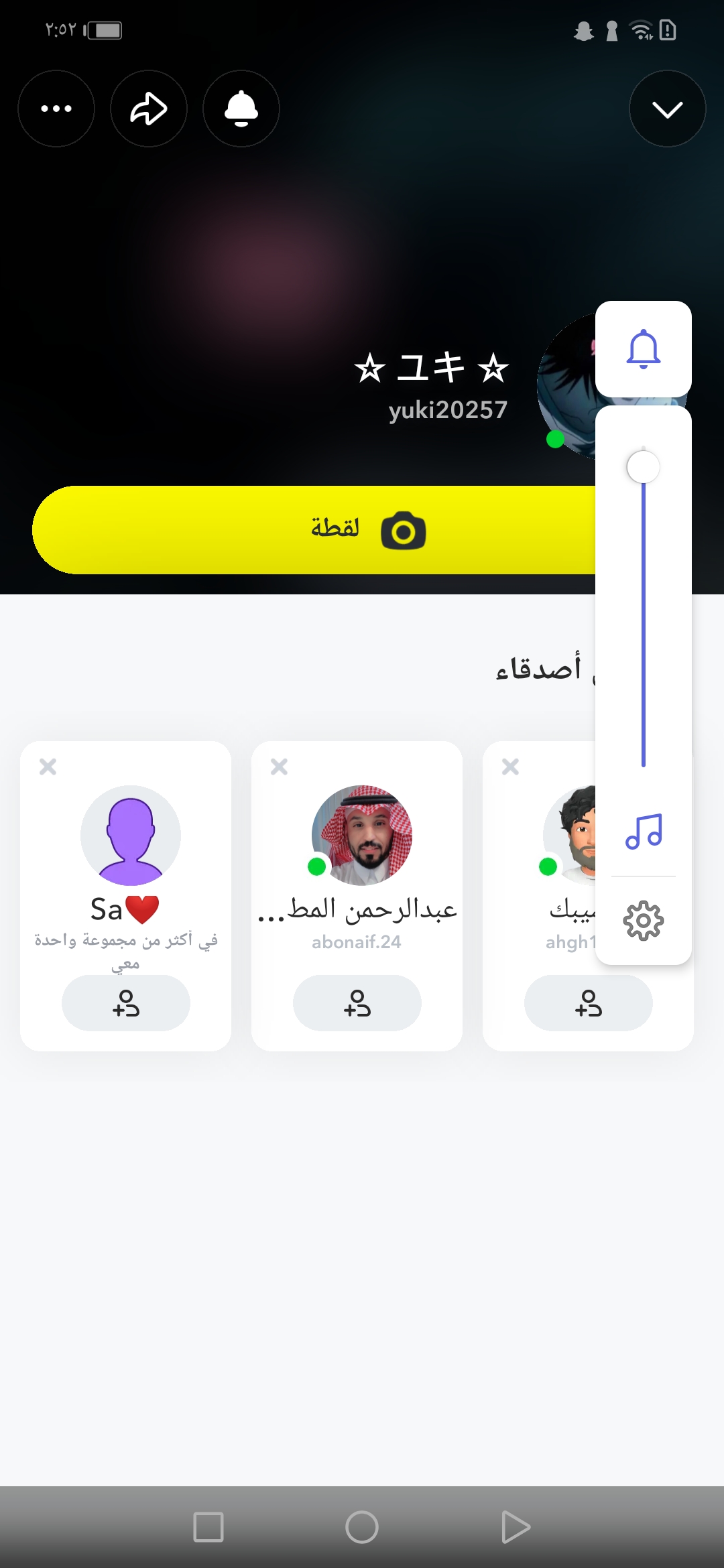Go to the home screen

(x=362, y=1527)
